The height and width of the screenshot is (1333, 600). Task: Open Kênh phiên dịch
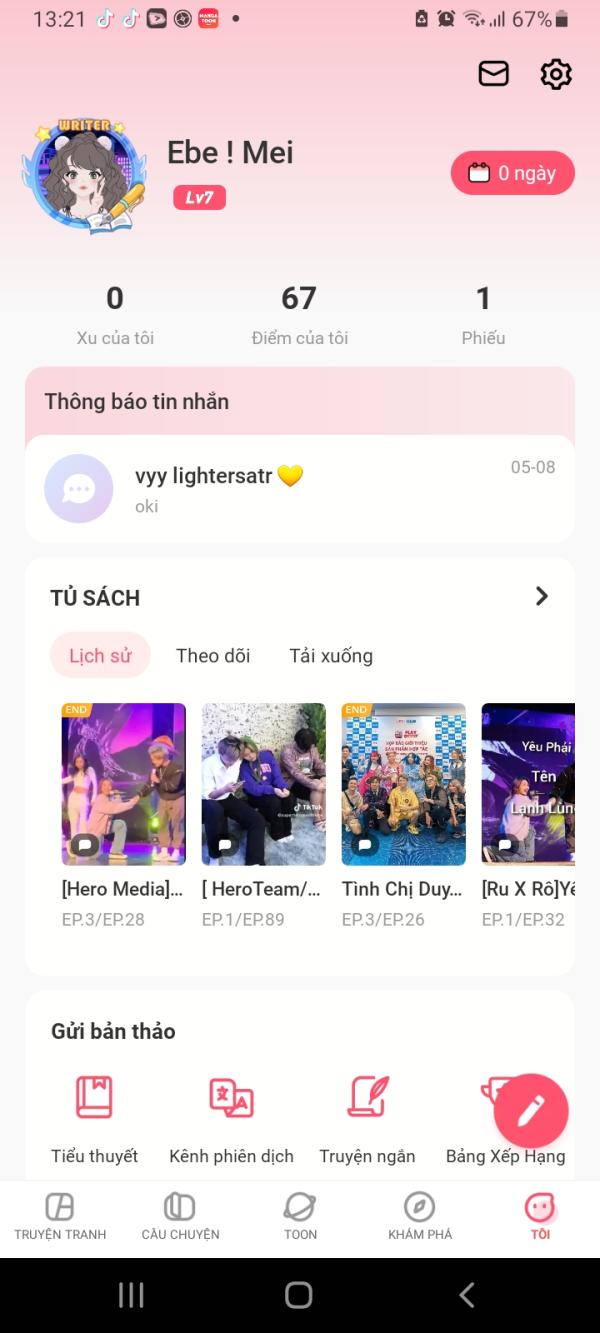232,1119
